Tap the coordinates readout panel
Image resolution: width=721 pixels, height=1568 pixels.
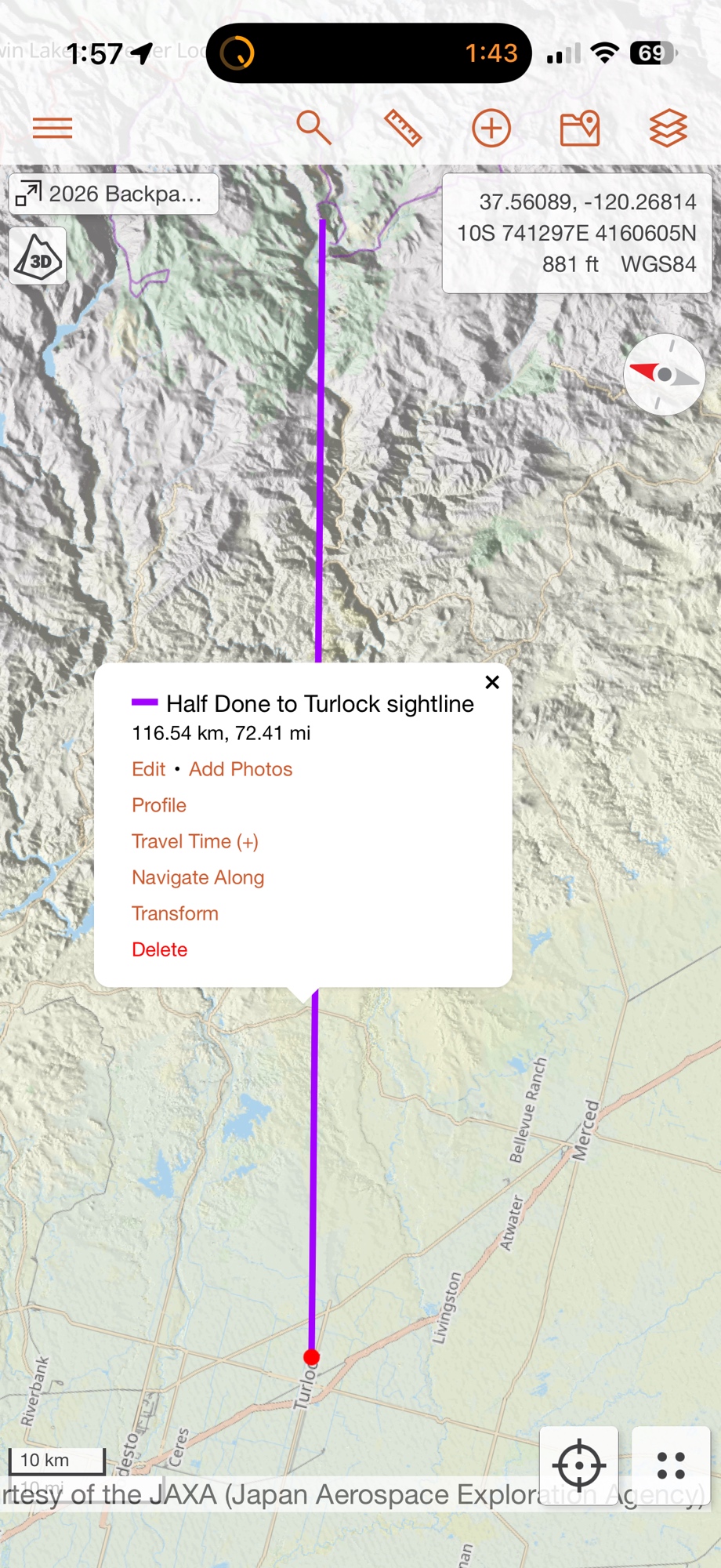pyautogui.click(x=577, y=233)
